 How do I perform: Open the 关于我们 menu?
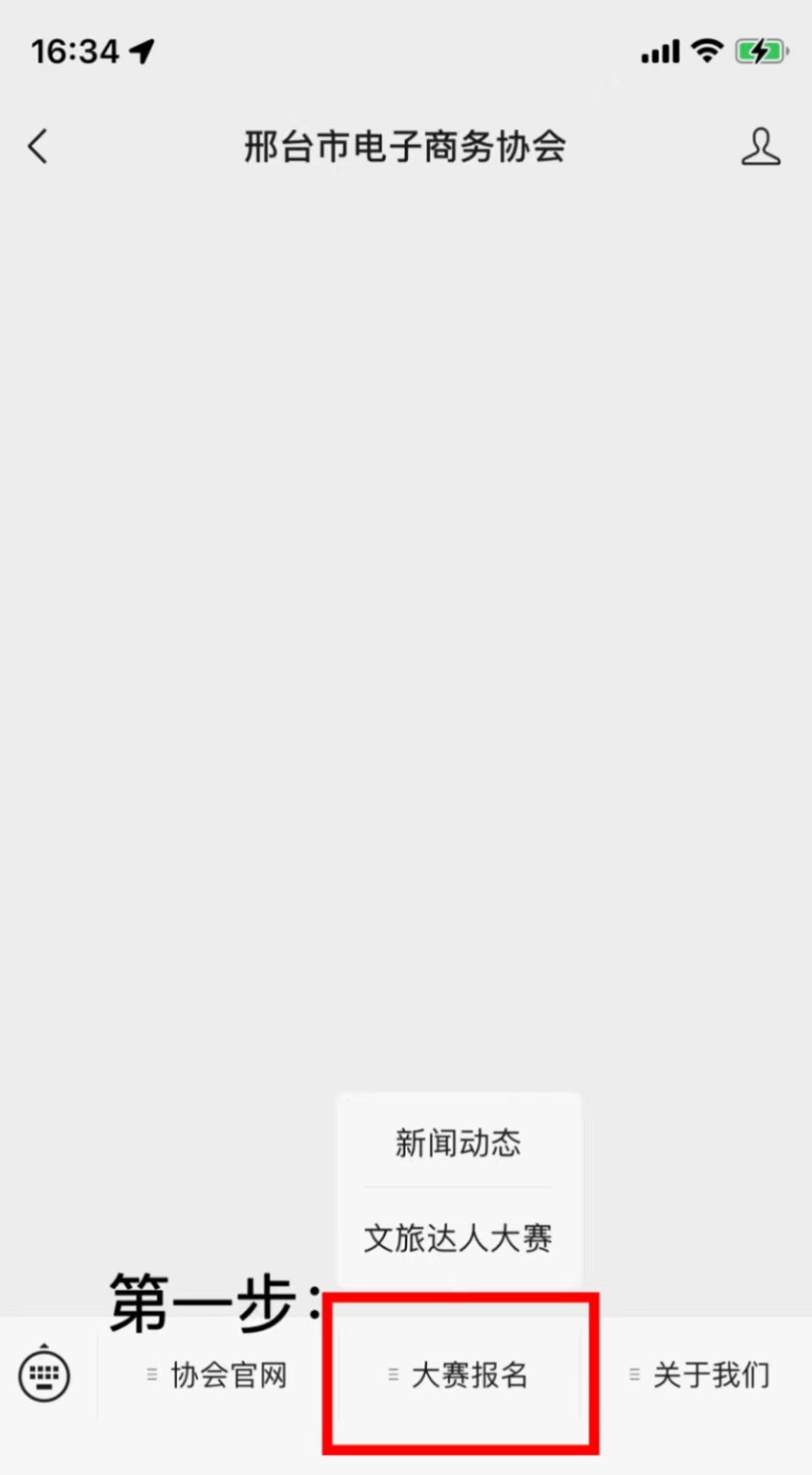pos(701,1374)
